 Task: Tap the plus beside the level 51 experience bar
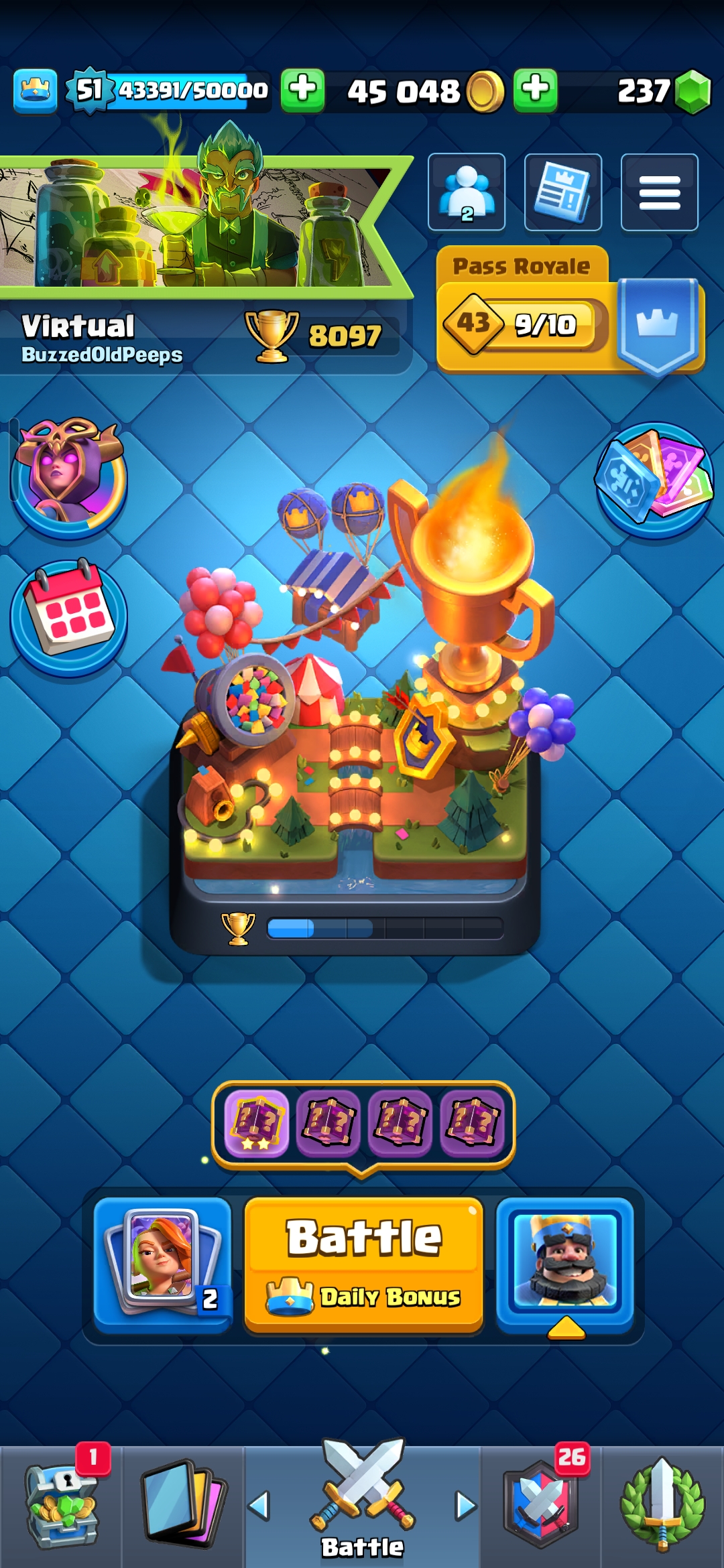pos(303,90)
